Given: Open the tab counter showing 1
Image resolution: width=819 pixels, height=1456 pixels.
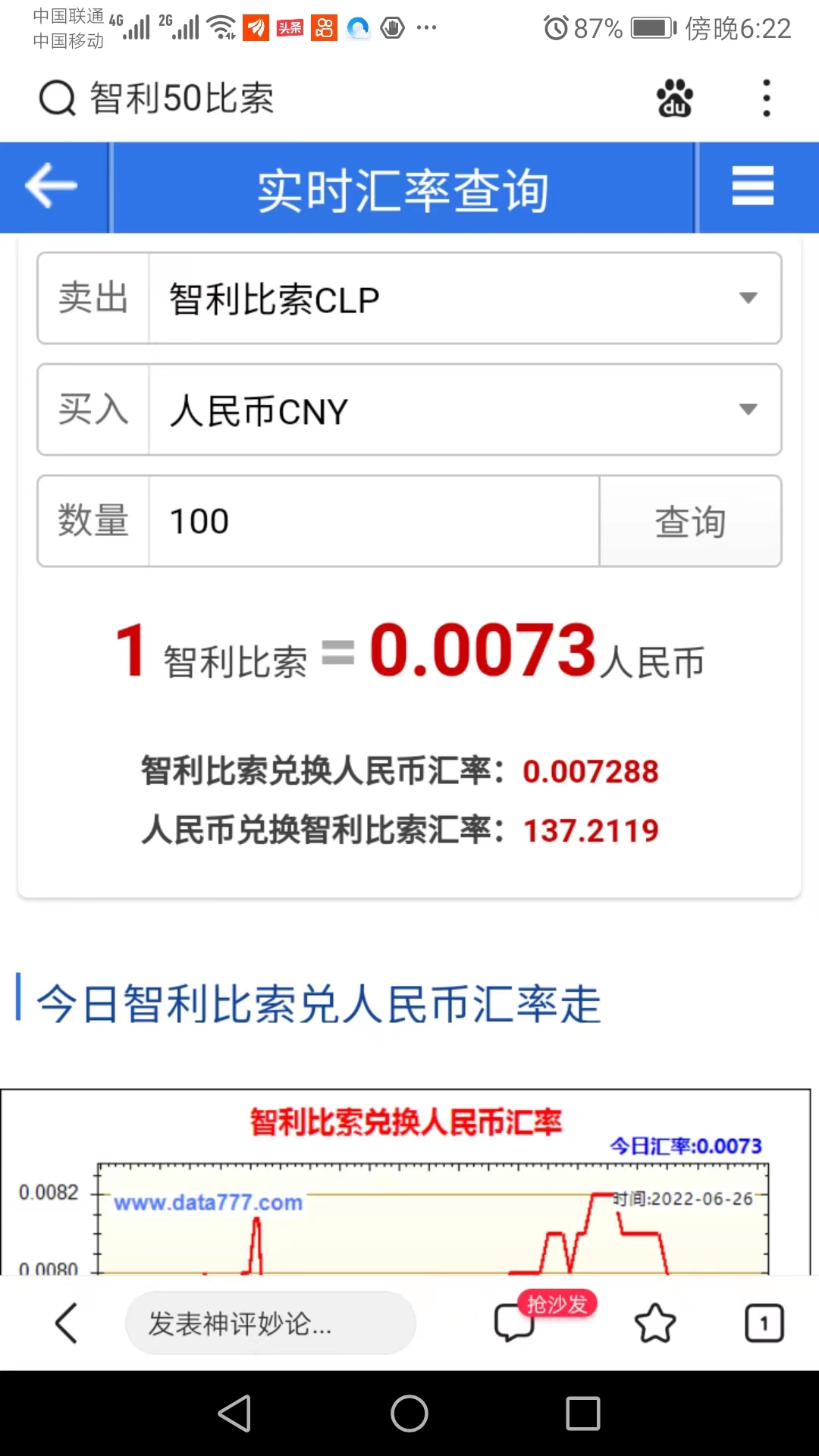Looking at the screenshot, I should 764,1323.
